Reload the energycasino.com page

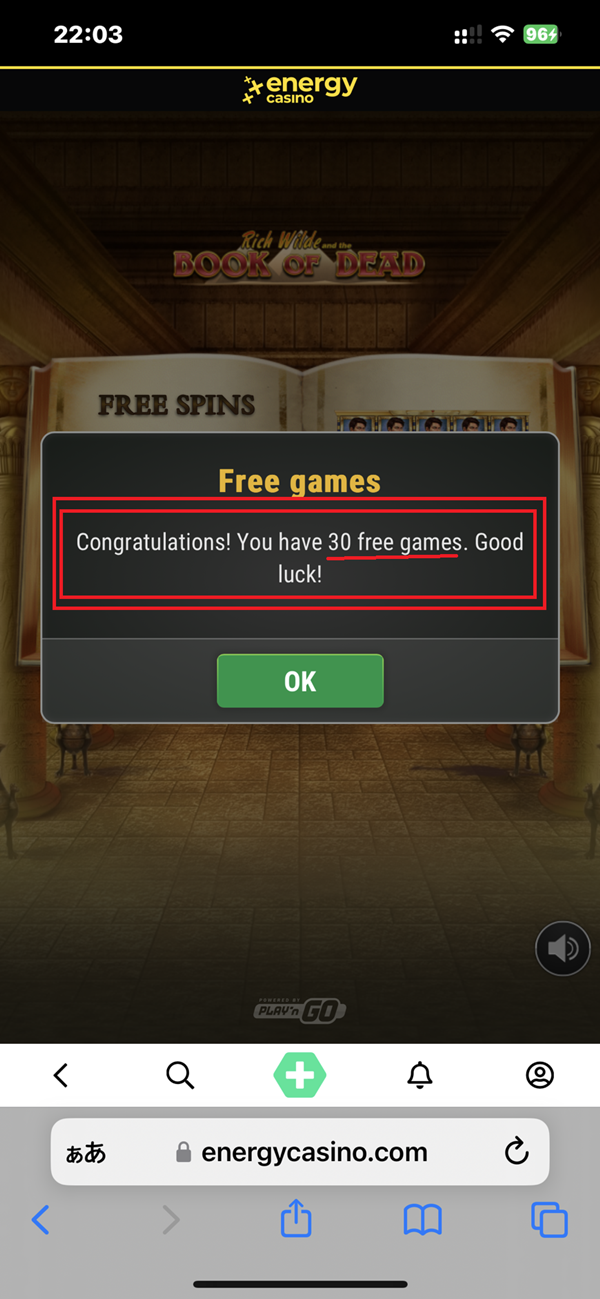[516, 1152]
